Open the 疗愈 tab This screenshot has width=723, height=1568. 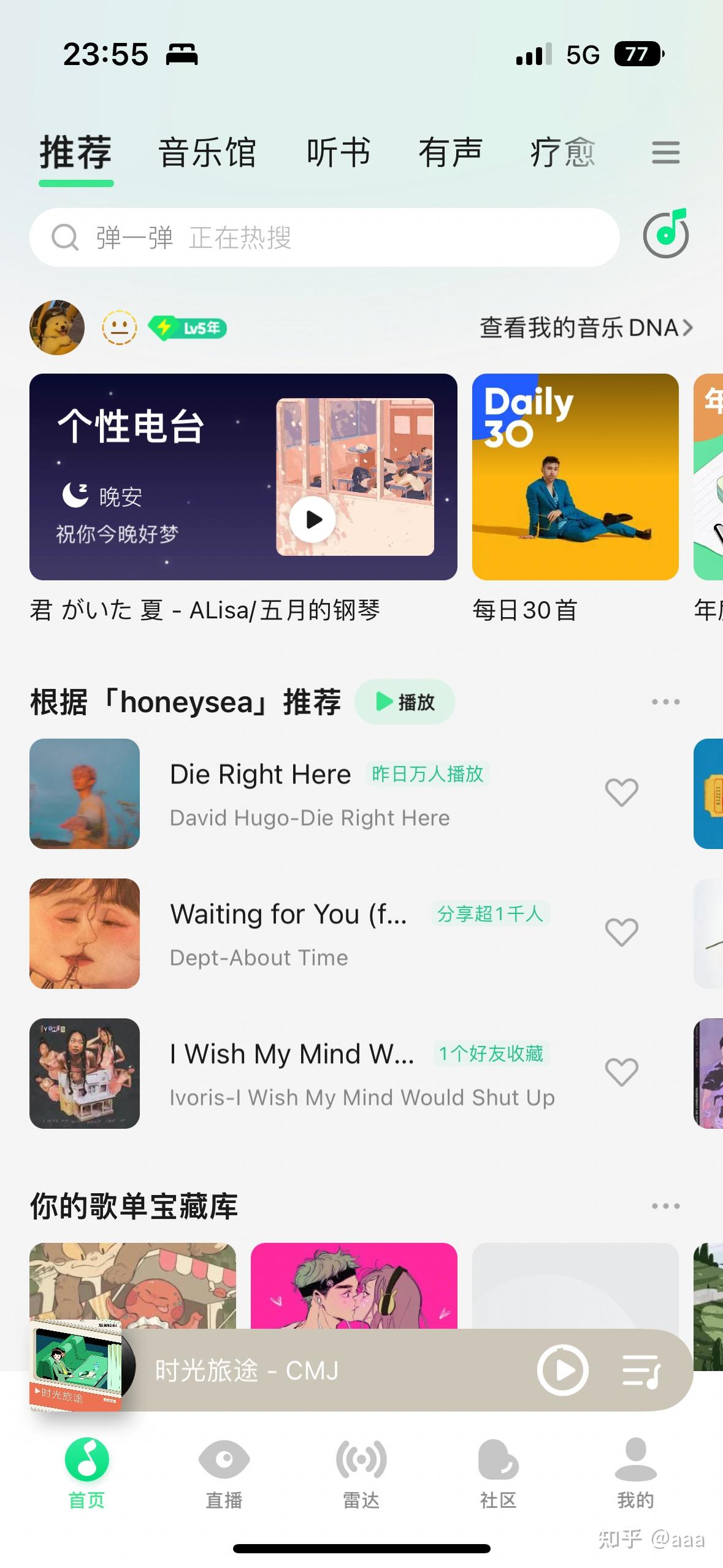pyautogui.click(x=562, y=152)
